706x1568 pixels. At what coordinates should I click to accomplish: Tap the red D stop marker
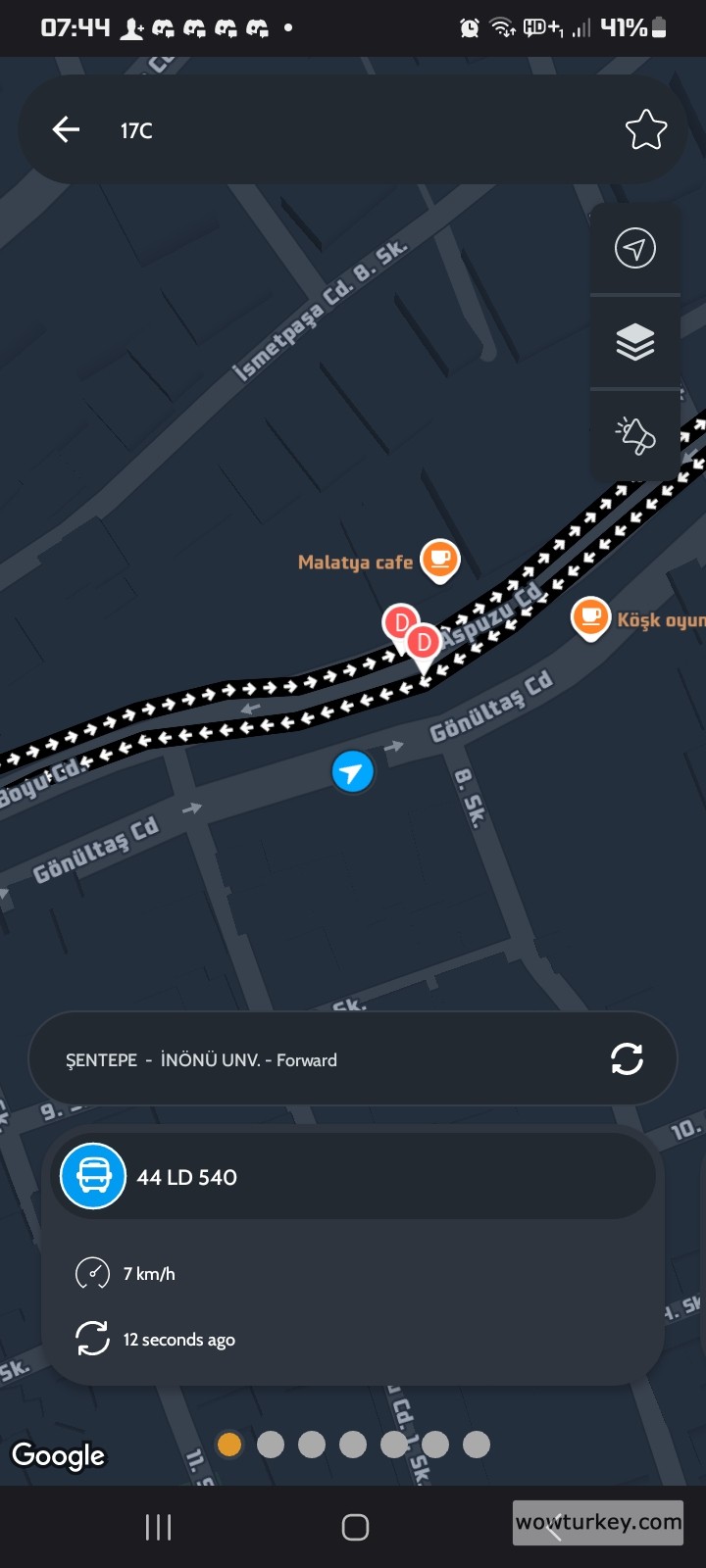[x=423, y=643]
